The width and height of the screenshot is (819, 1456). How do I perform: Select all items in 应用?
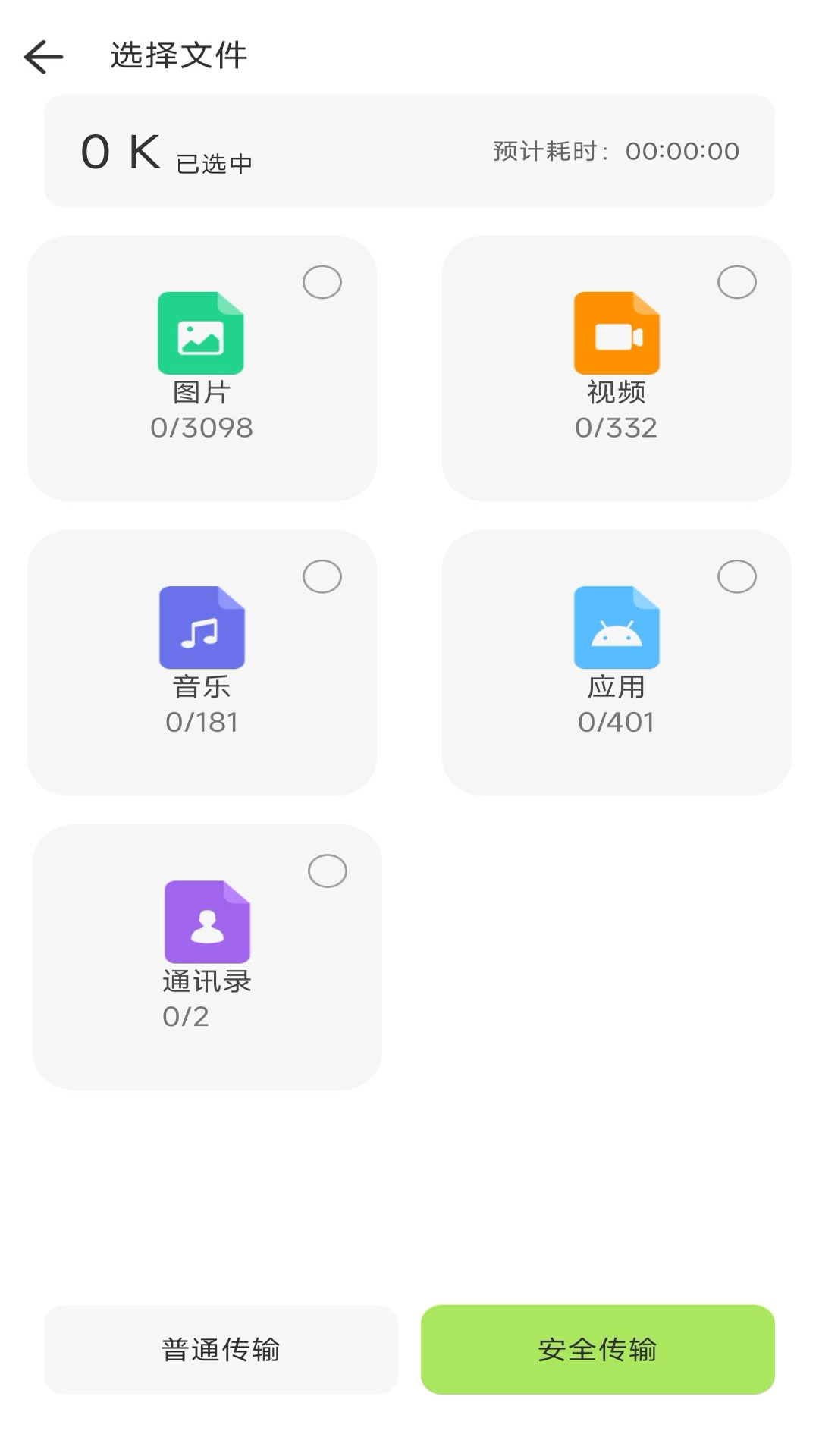click(737, 576)
